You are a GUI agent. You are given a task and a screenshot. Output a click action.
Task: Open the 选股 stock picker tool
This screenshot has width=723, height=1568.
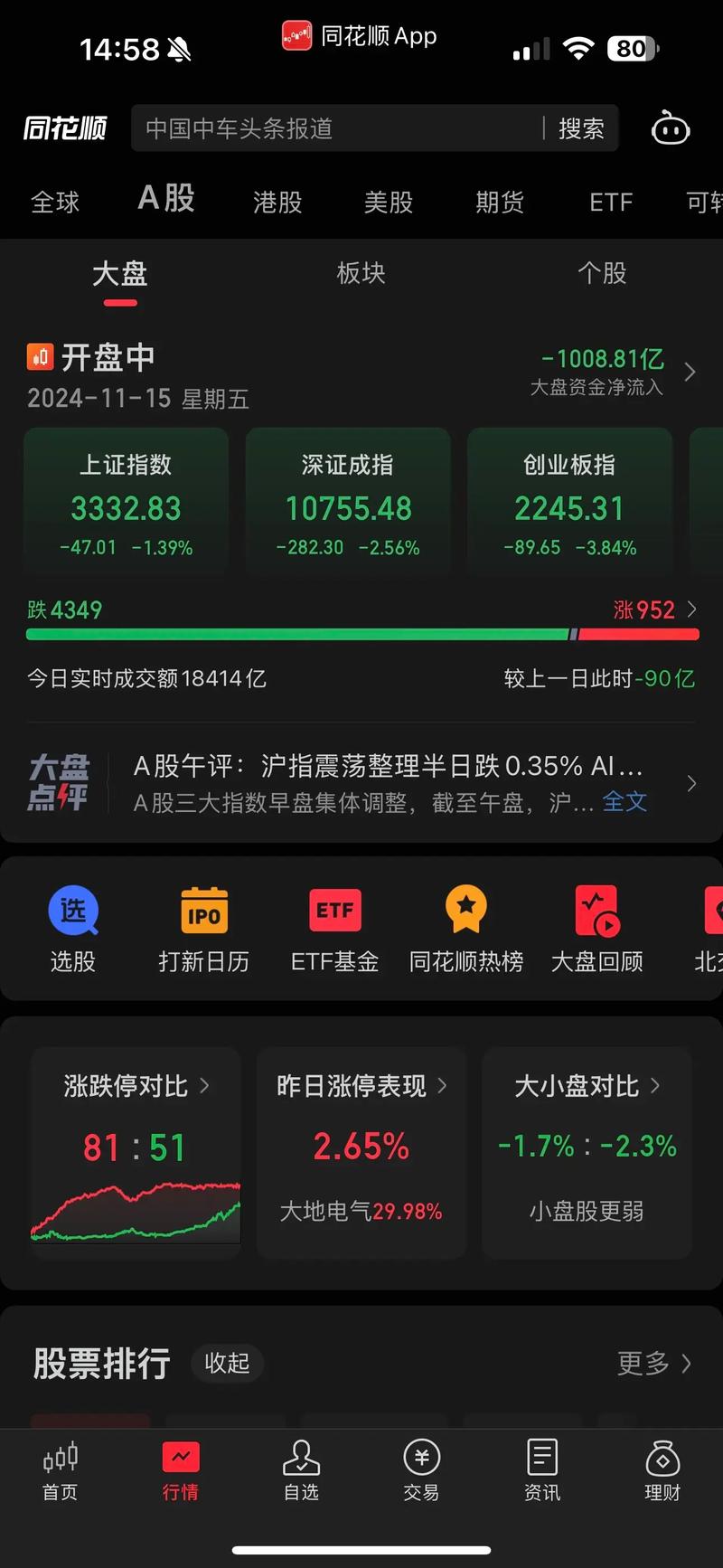[72, 927]
